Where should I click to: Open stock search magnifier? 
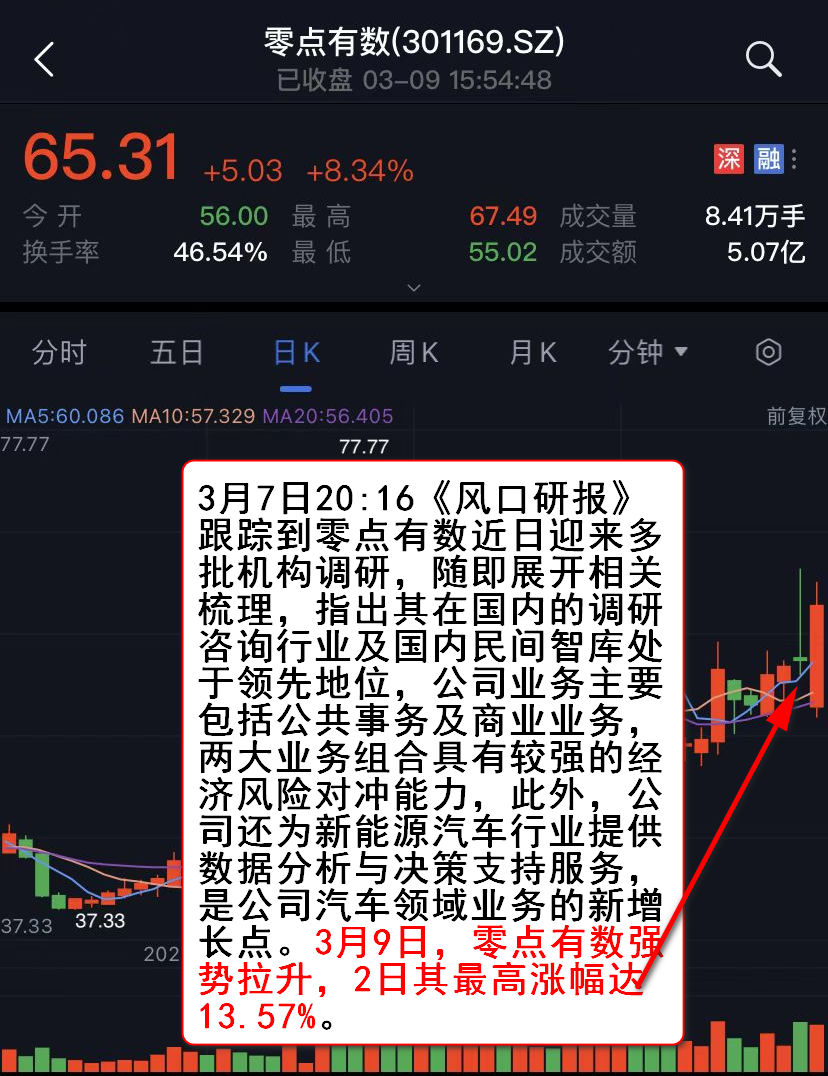coord(763,60)
